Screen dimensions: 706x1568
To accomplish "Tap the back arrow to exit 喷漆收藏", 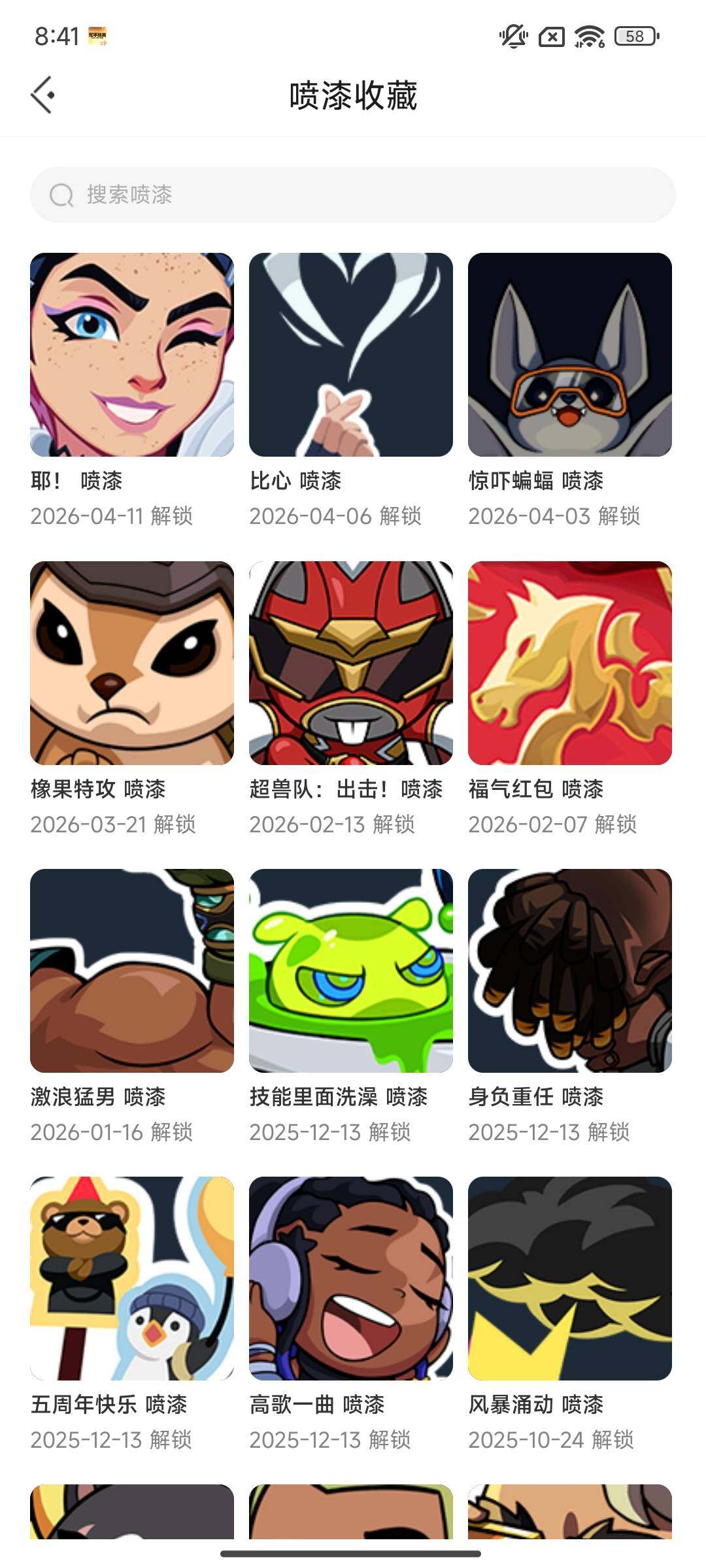I will pos(43,93).
